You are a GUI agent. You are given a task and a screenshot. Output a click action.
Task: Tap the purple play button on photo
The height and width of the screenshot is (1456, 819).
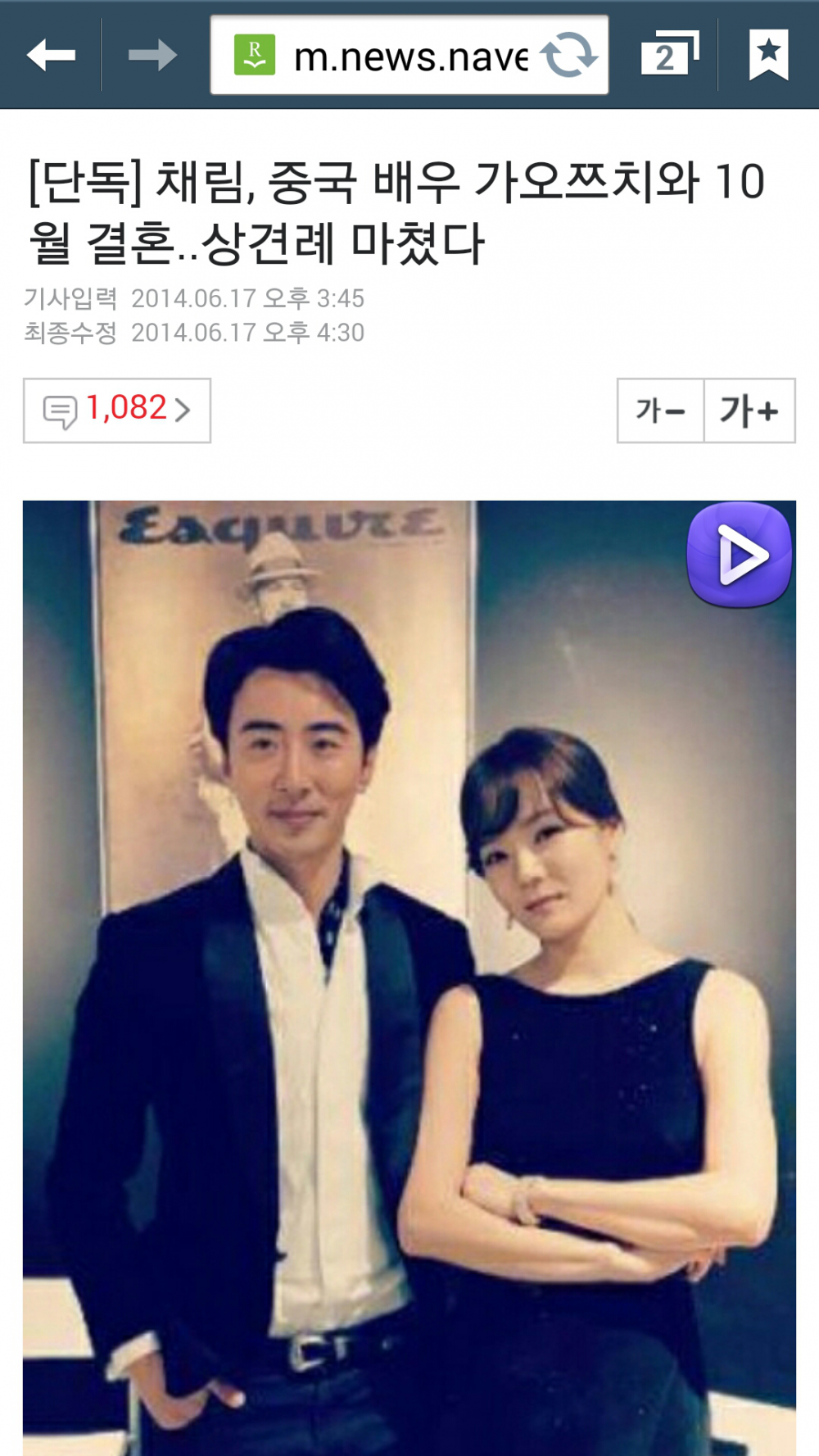pos(739,555)
